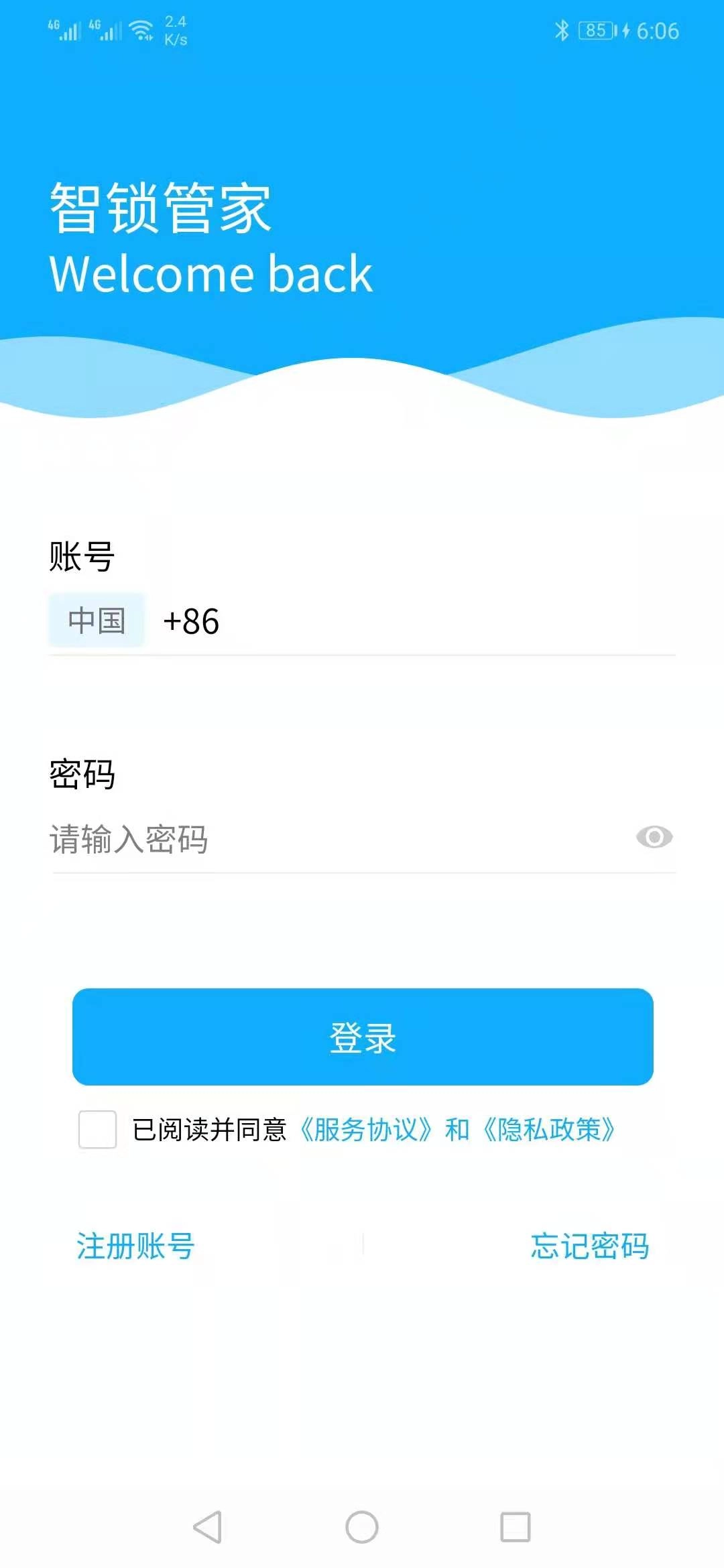
Task: Tap the 6:06 clock display
Action: click(x=658, y=29)
